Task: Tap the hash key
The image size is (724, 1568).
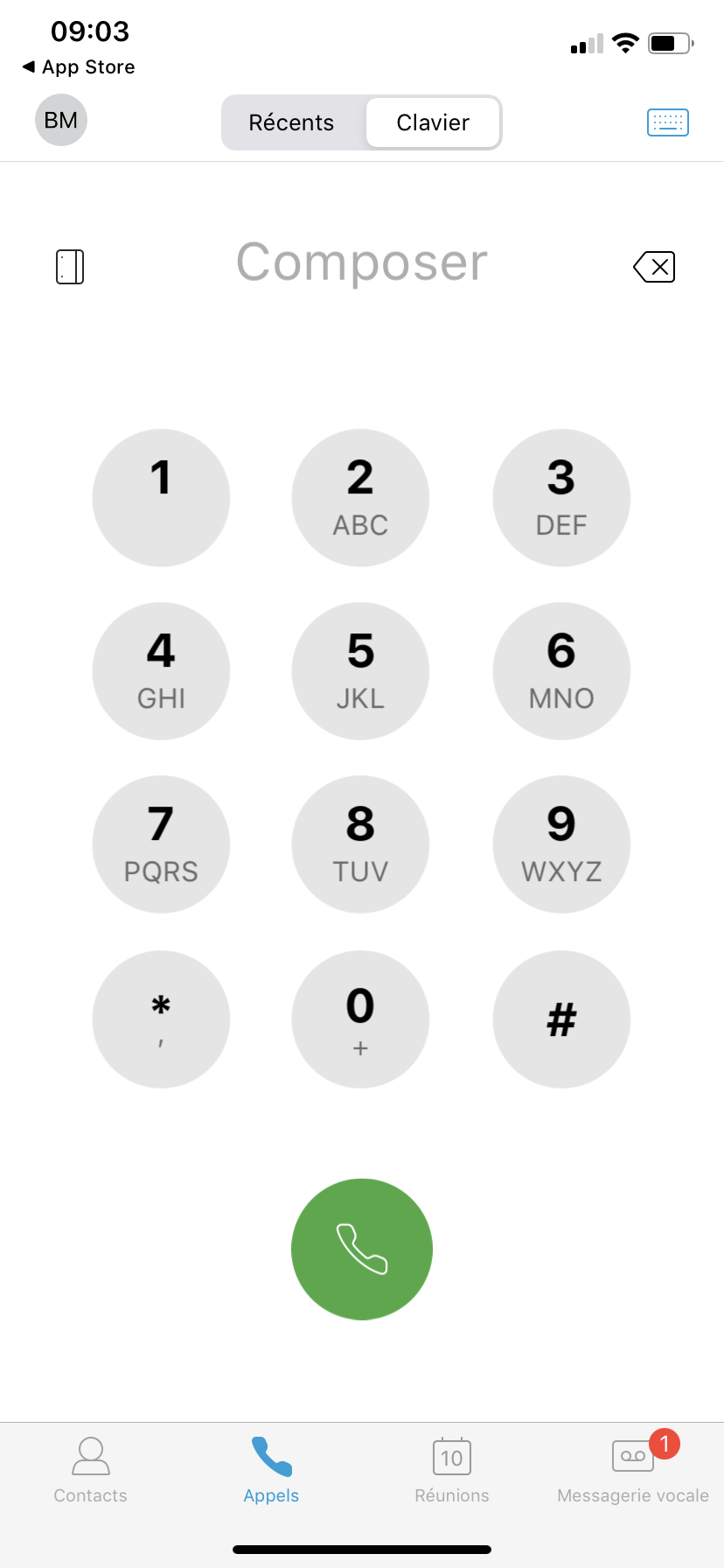Action: tap(561, 1019)
